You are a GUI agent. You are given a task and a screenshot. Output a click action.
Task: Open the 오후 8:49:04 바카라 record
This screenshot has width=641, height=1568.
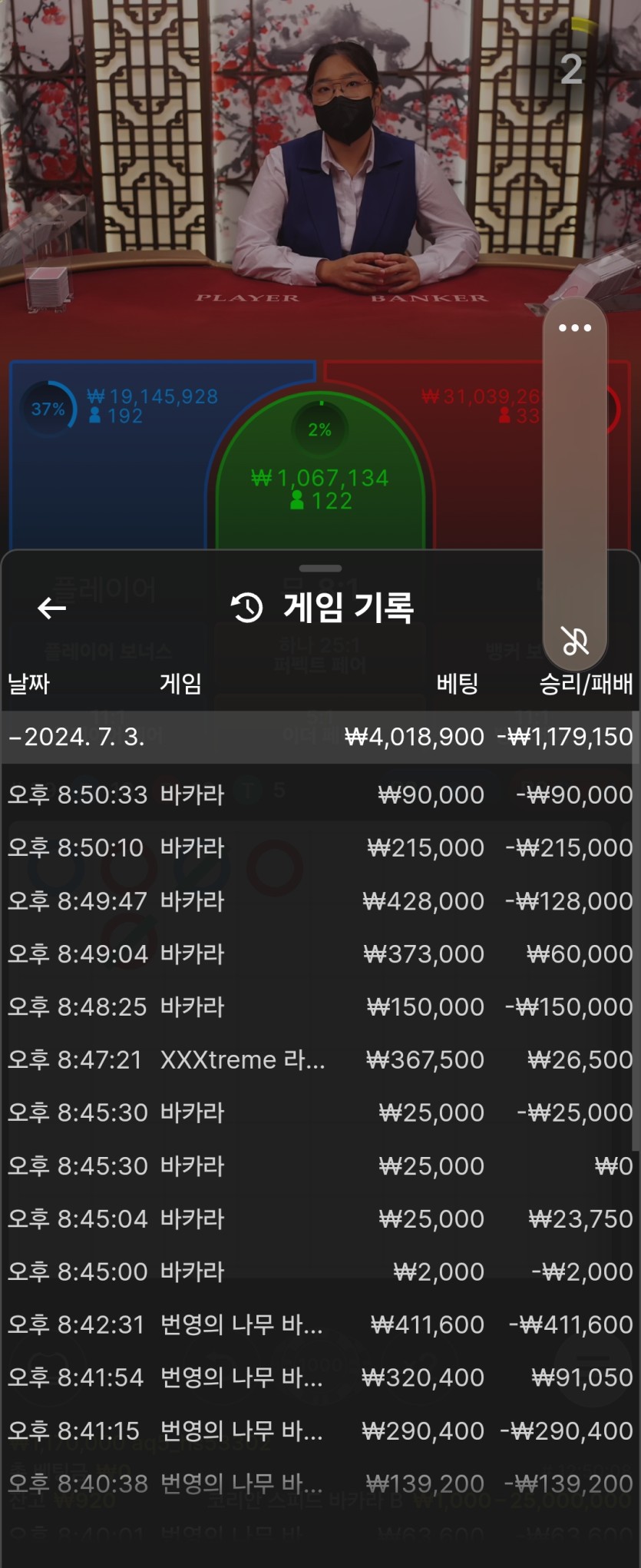(x=320, y=953)
